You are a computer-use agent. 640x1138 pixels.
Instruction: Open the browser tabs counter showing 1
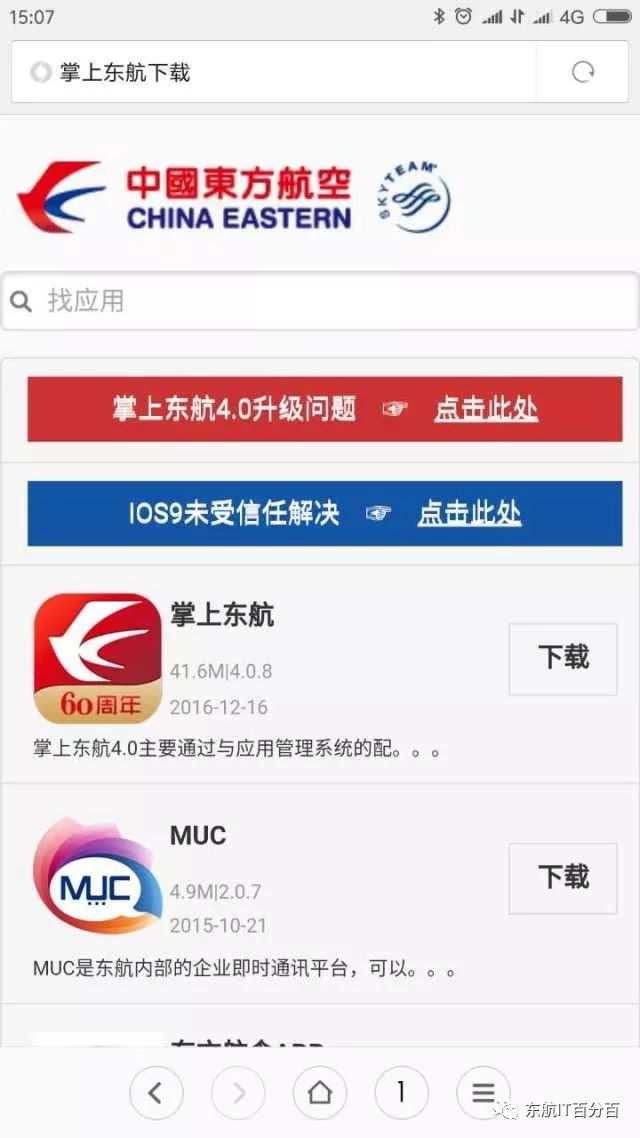point(401,1092)
